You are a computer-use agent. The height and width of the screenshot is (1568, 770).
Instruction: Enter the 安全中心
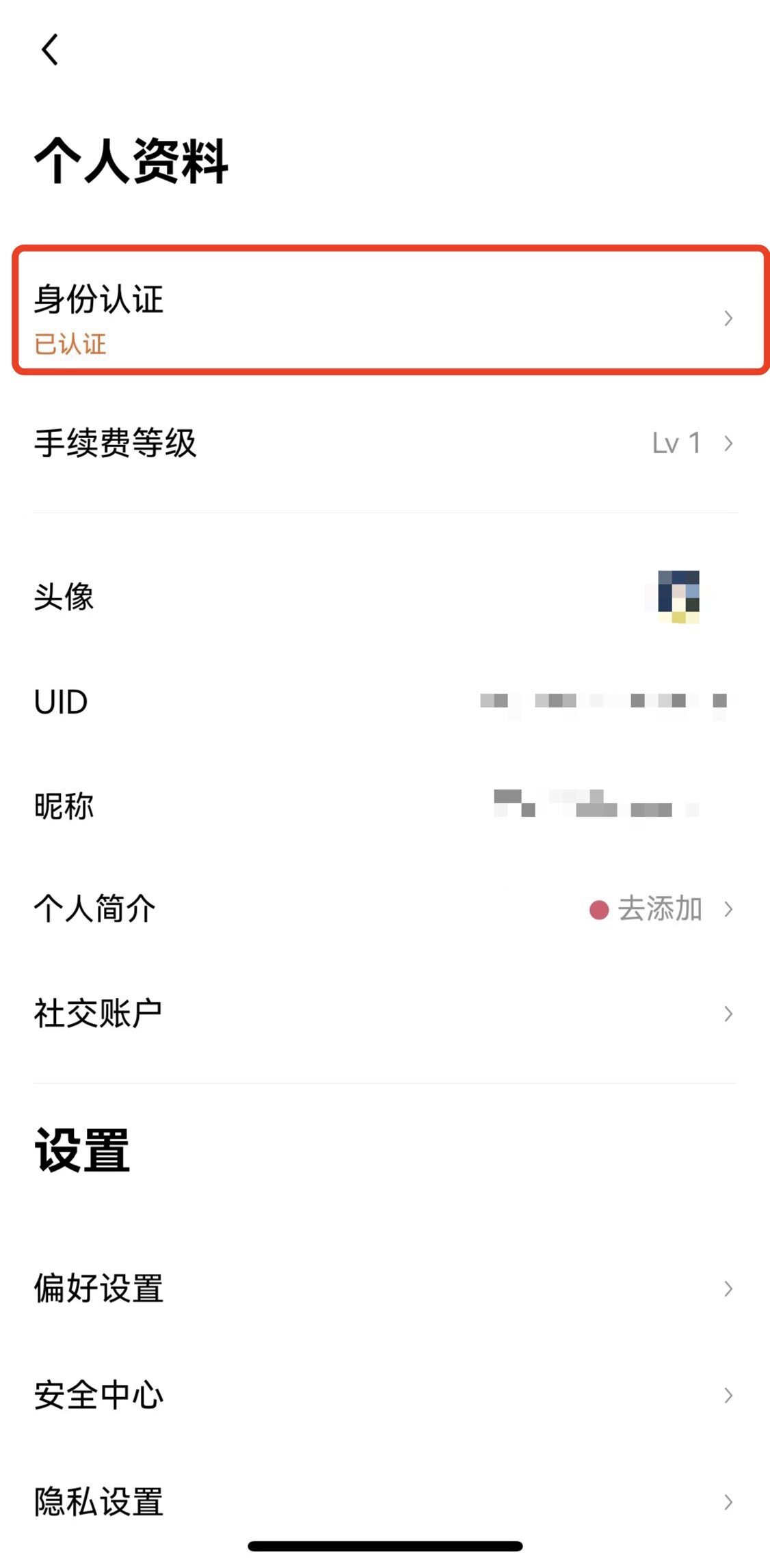click(384, 1395)
